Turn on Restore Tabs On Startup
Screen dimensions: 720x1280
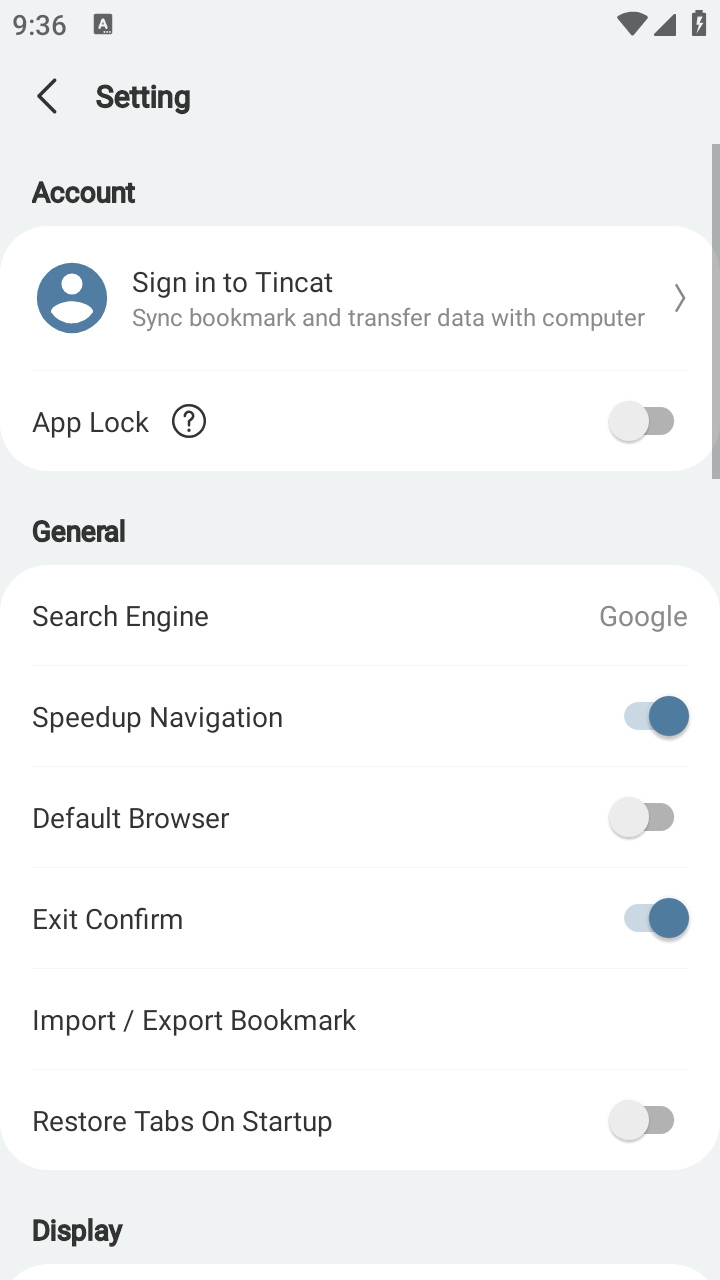pyautogui.click(x=643, y=1121)
